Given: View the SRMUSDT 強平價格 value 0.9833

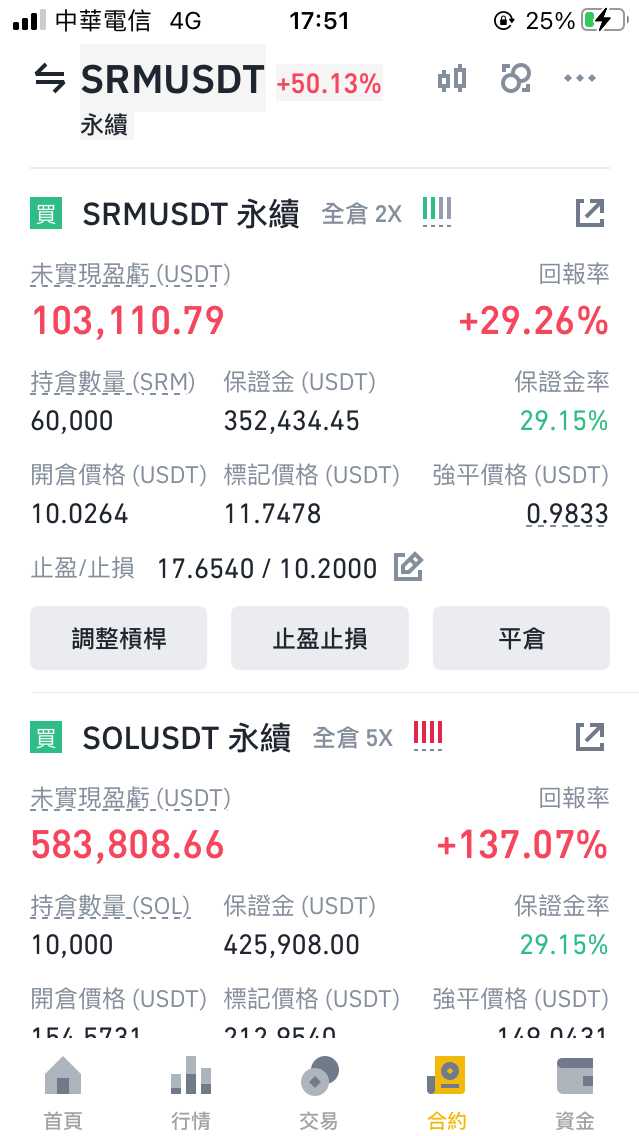Looking at the screenshot, I should [567, 514].
